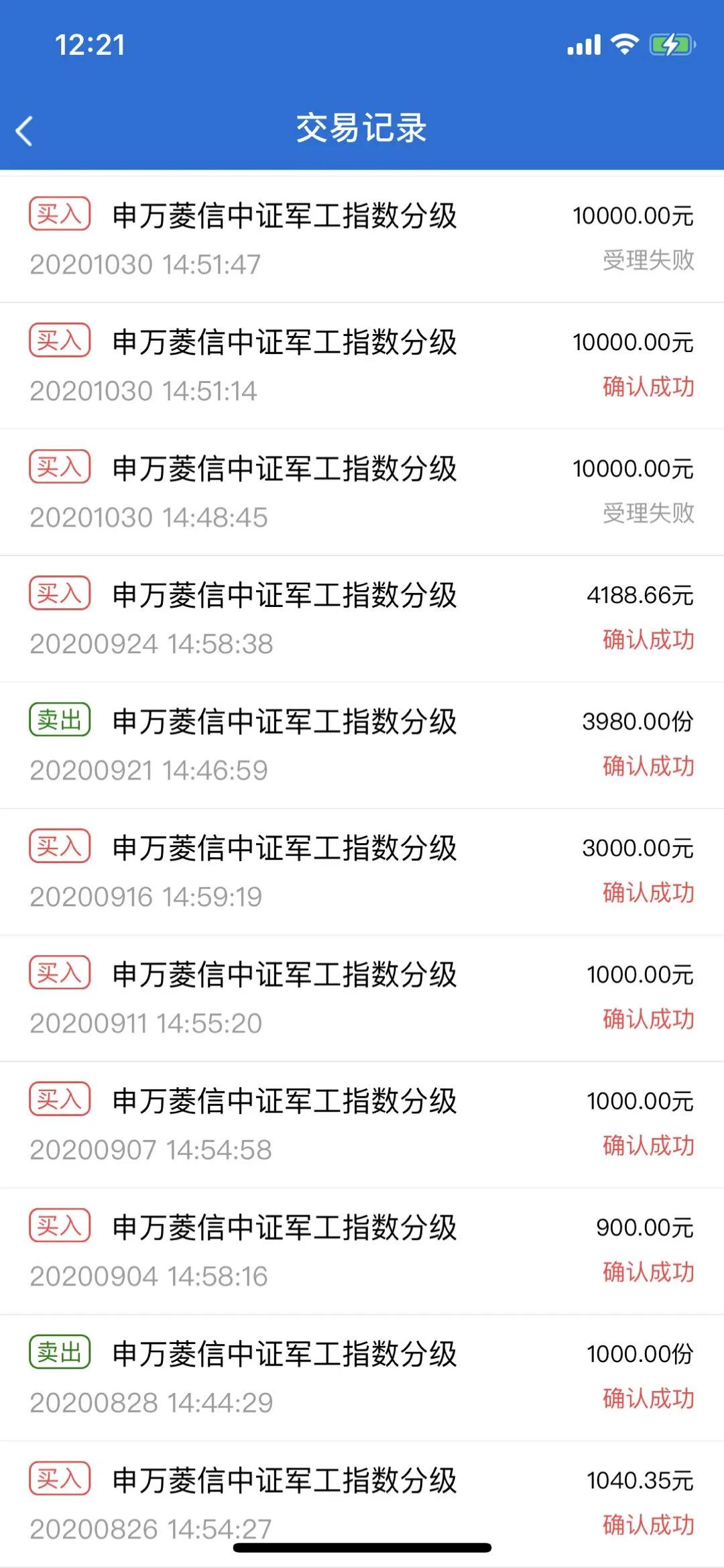
Task: Select the 3980.00份 sell transaction
Action: (362, 741)
